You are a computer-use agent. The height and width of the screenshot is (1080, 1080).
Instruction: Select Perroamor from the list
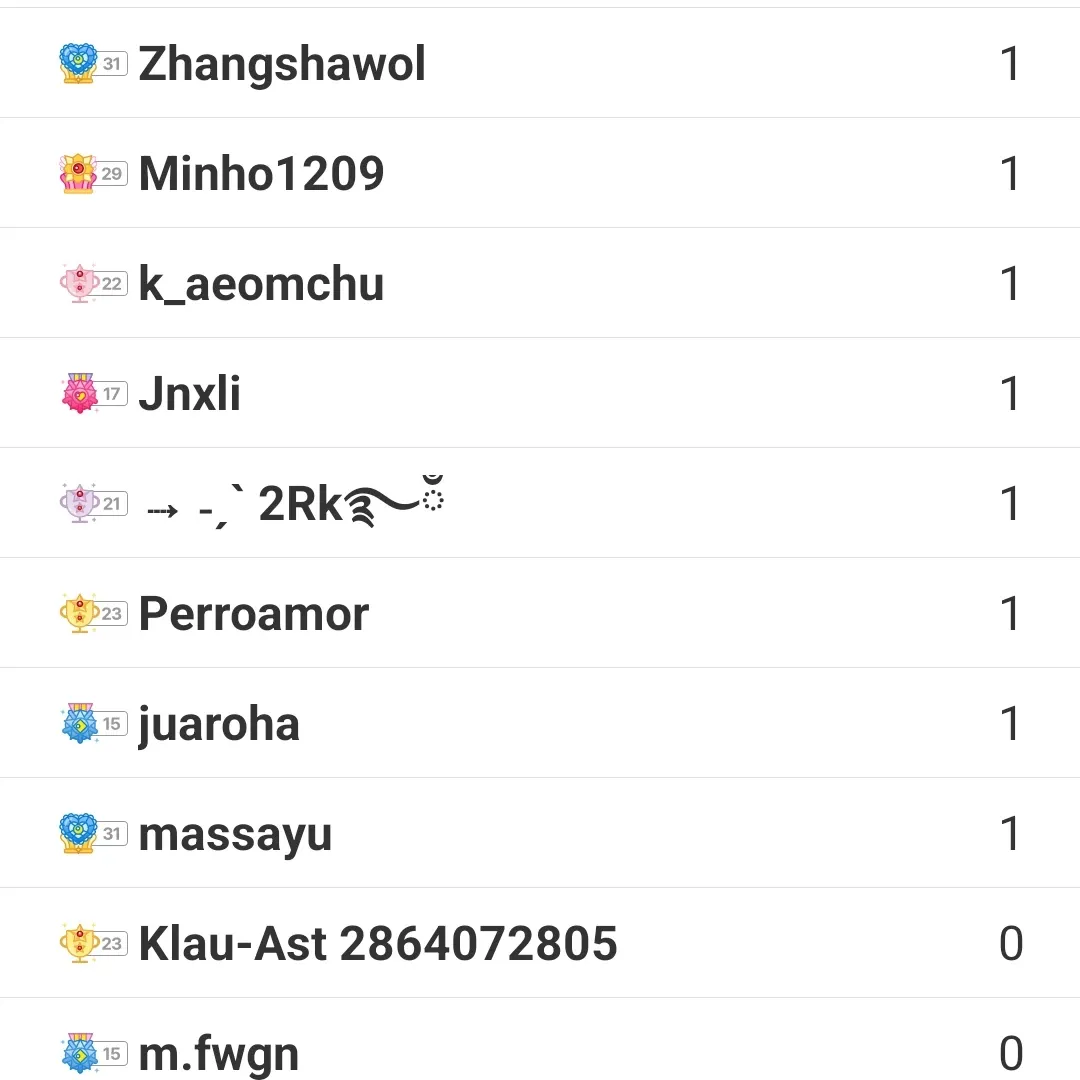[x=254, y=614]
